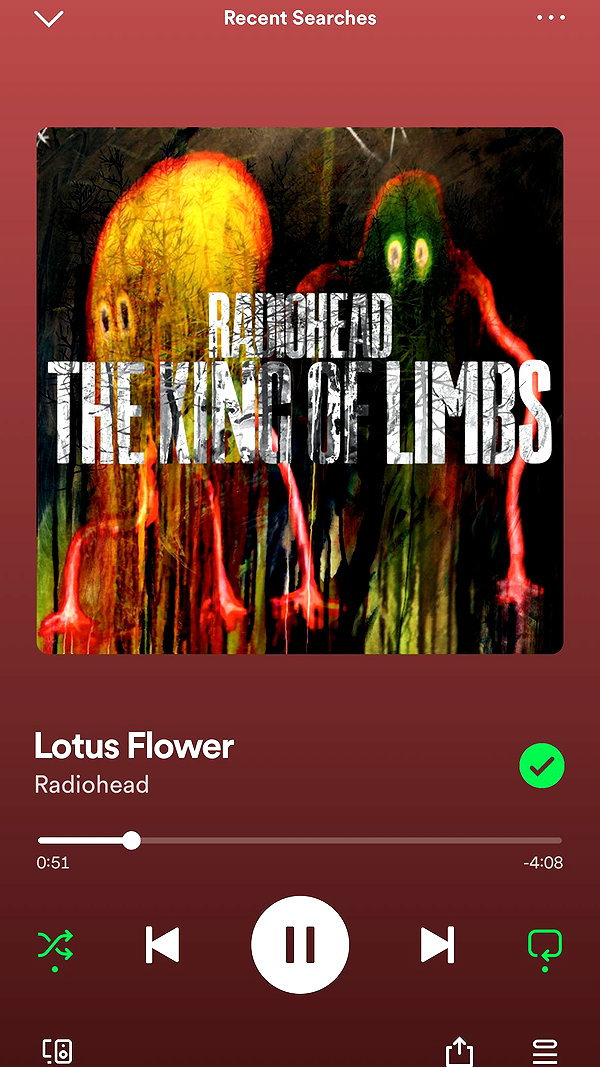
Task: Collapse the now playing screen
Action: [x=48, y=18]
